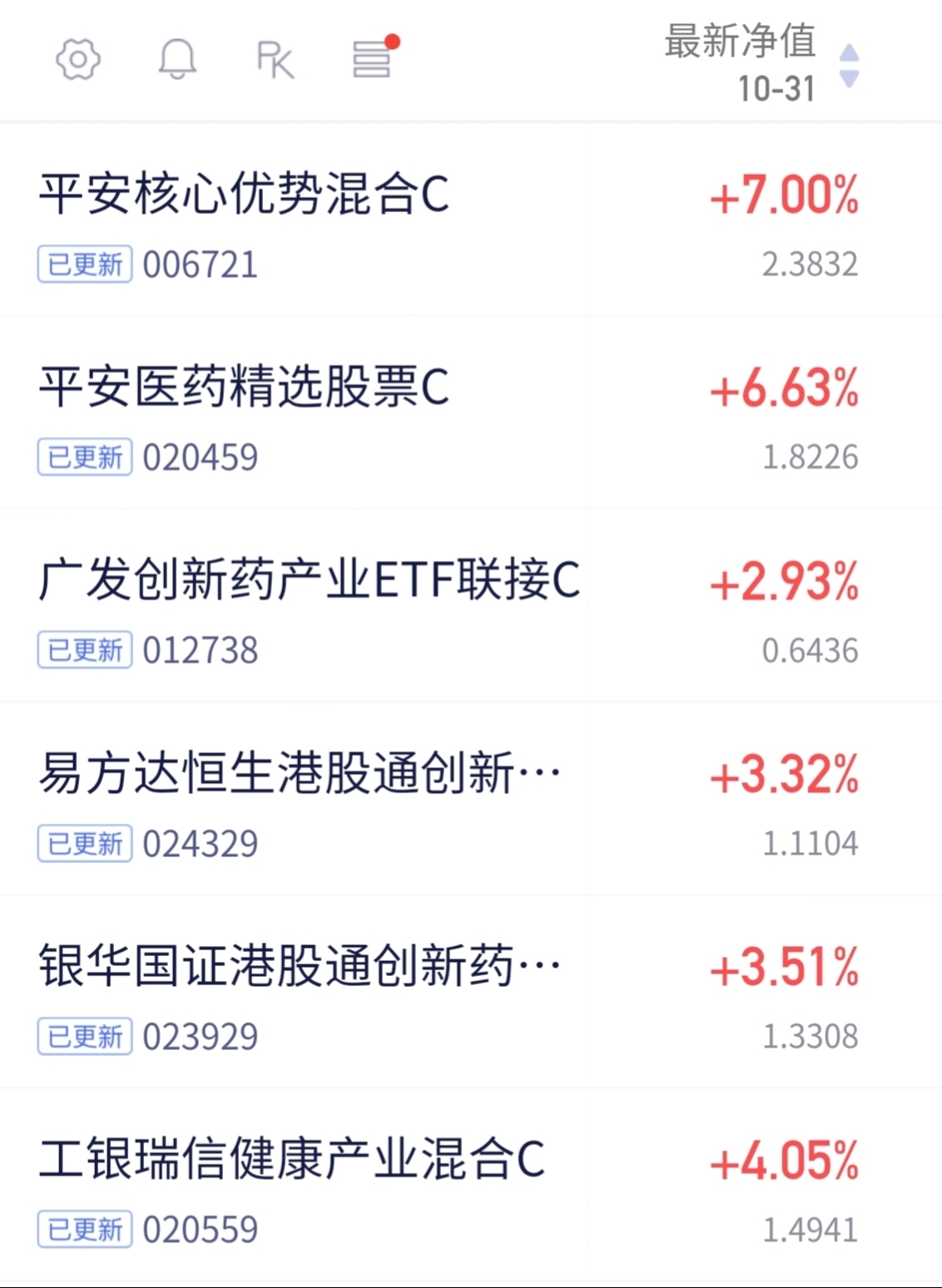The image size is (942, 1288).
Task: Open fund 平安核心优势混合C
Action: pos(471,220)
